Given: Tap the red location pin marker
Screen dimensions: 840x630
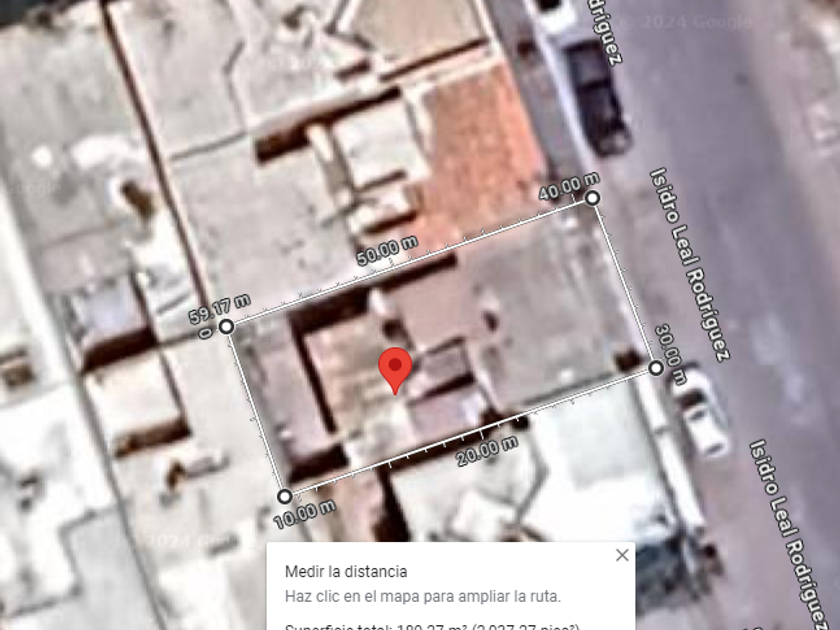Looking at the screenshot, I should pyautogui.click(x=395, y=368).
